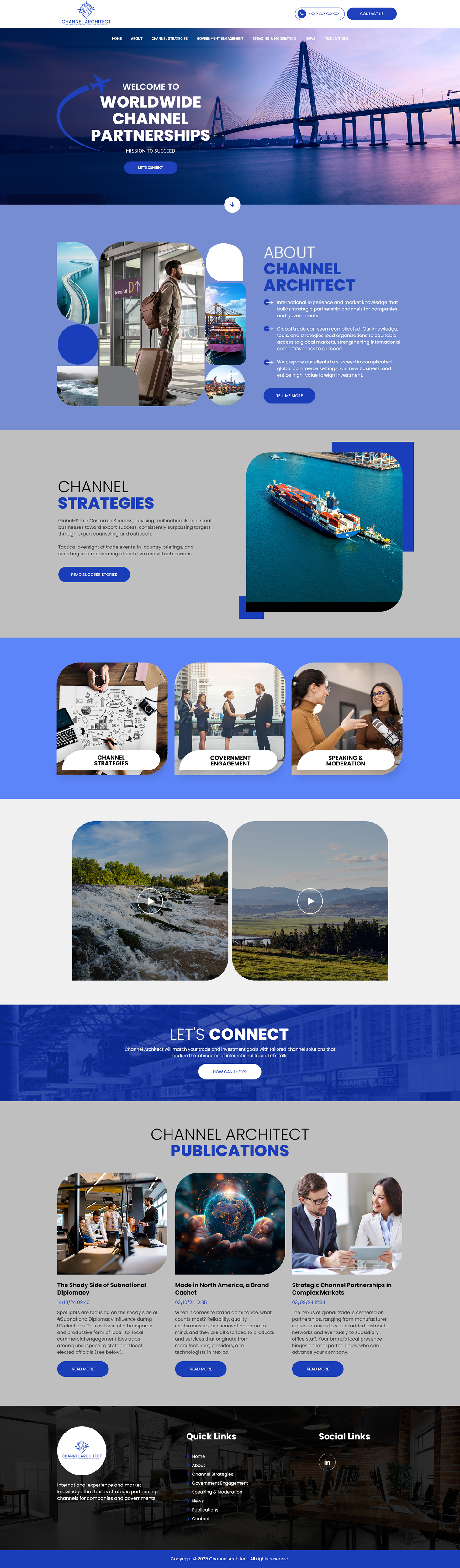Screen dimensions: 460x1568
Task: Open the Government Engagement image card
Action: [230, 718]
